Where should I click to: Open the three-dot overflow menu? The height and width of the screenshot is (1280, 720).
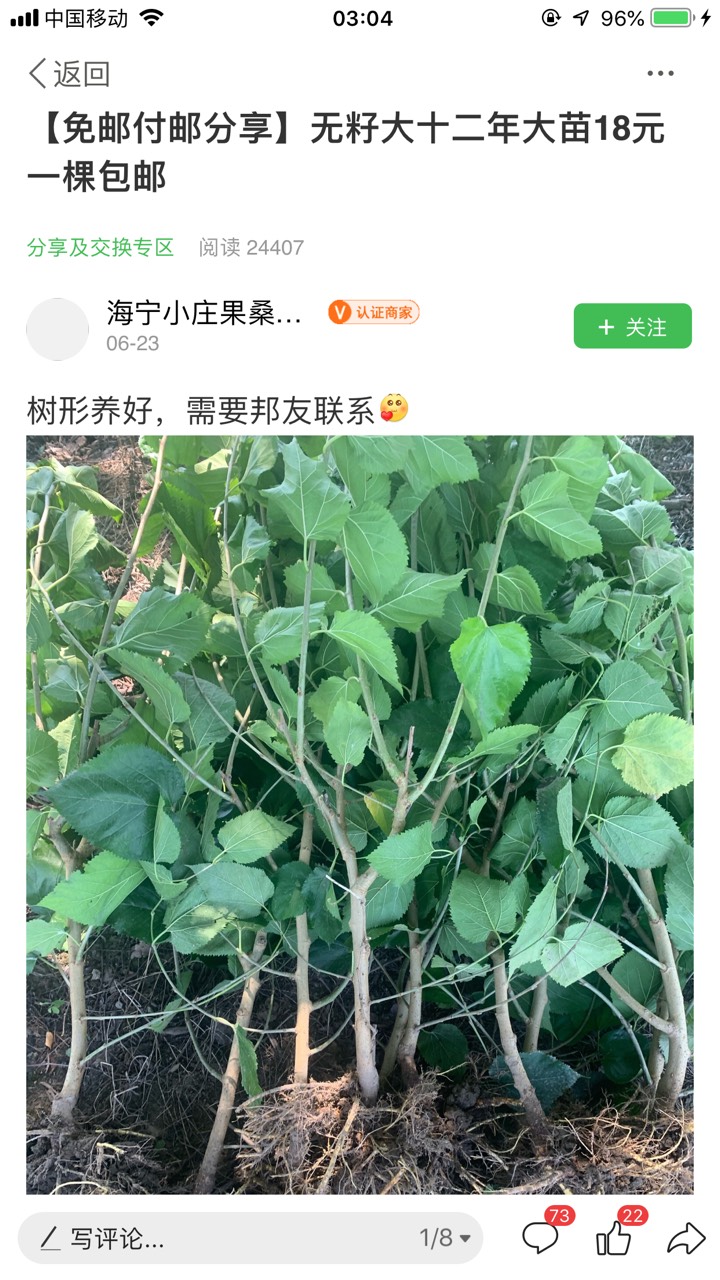point(660,74)
